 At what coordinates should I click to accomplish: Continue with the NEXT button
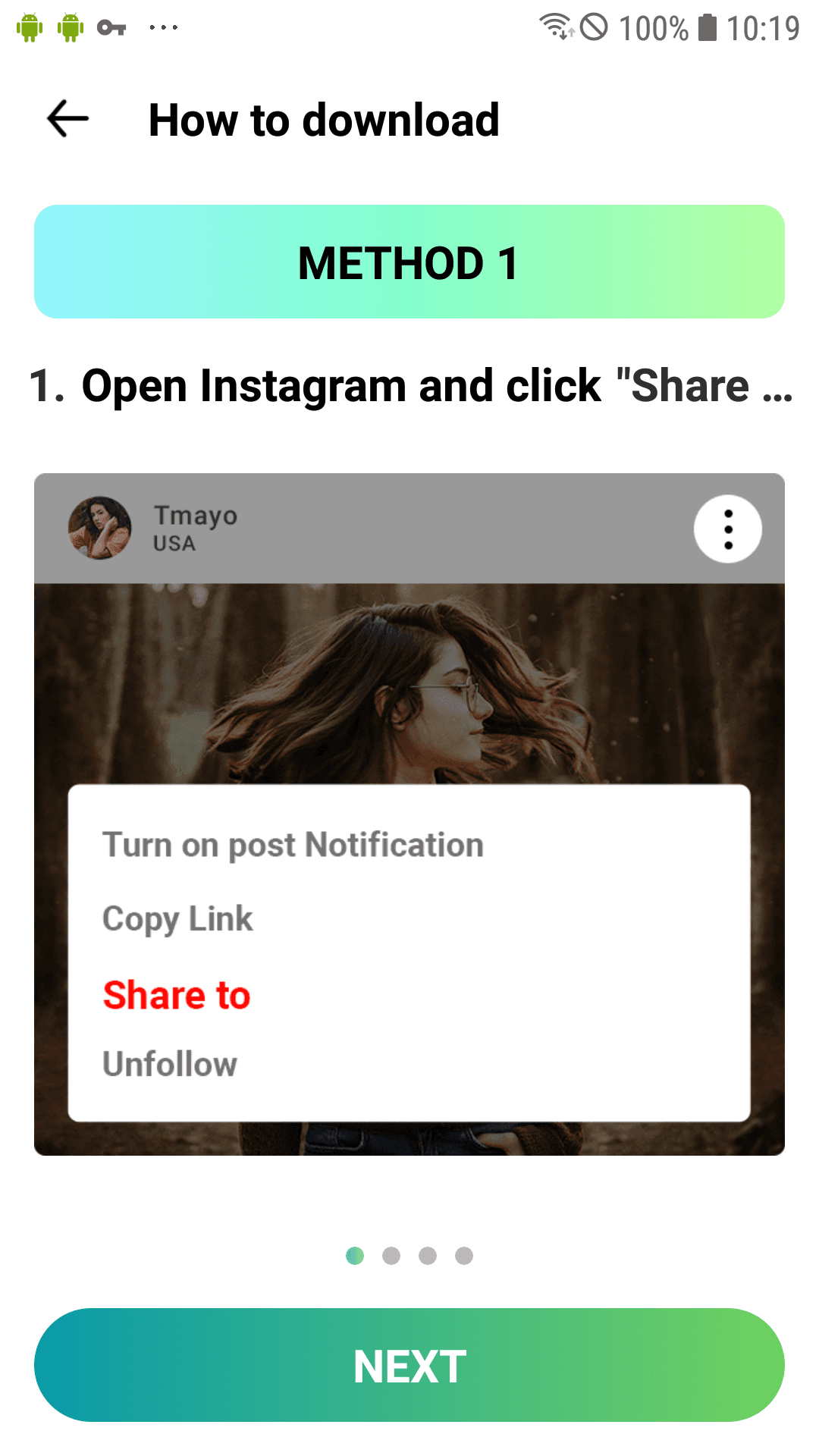click(x=409, y=1365)
